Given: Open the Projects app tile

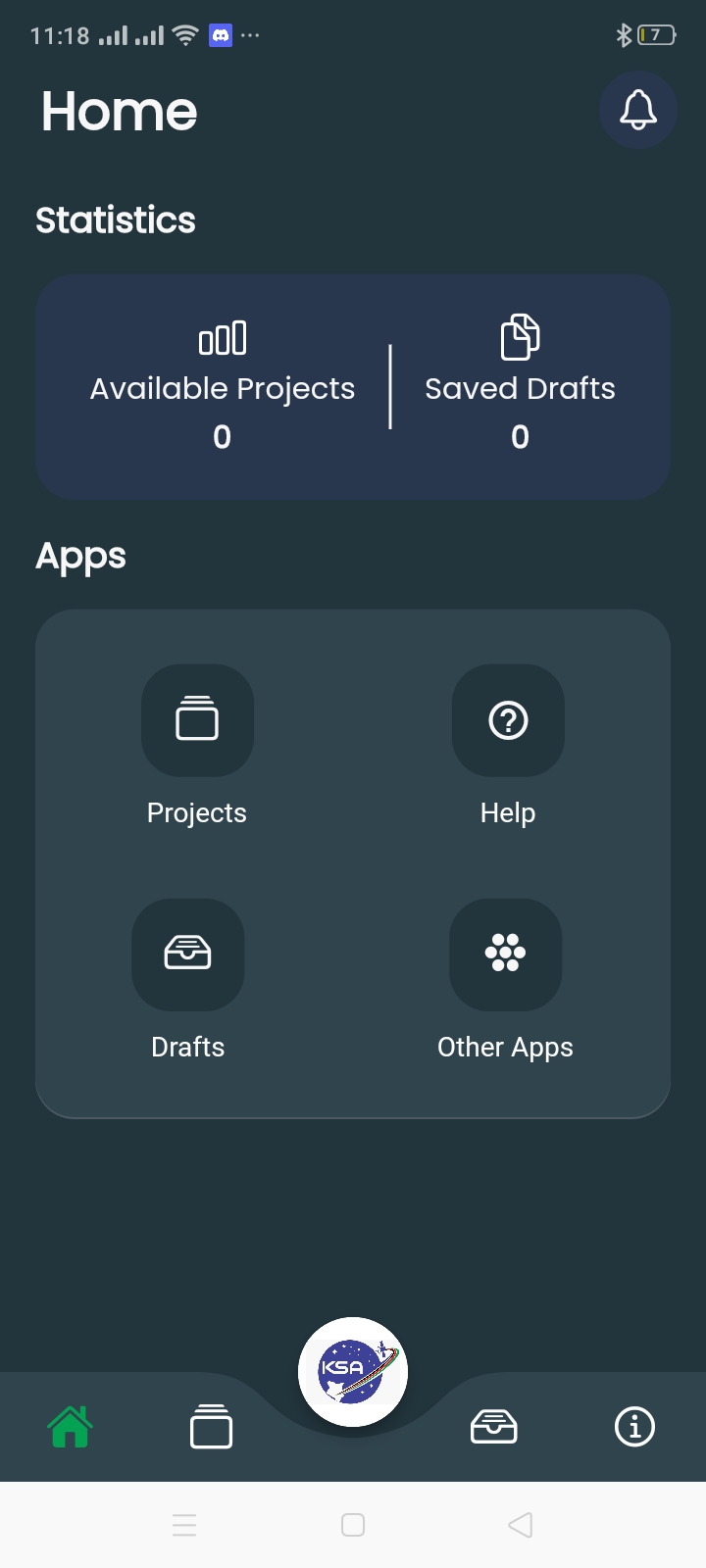Looking at the screenshot, I should click(x=197, y=721).
